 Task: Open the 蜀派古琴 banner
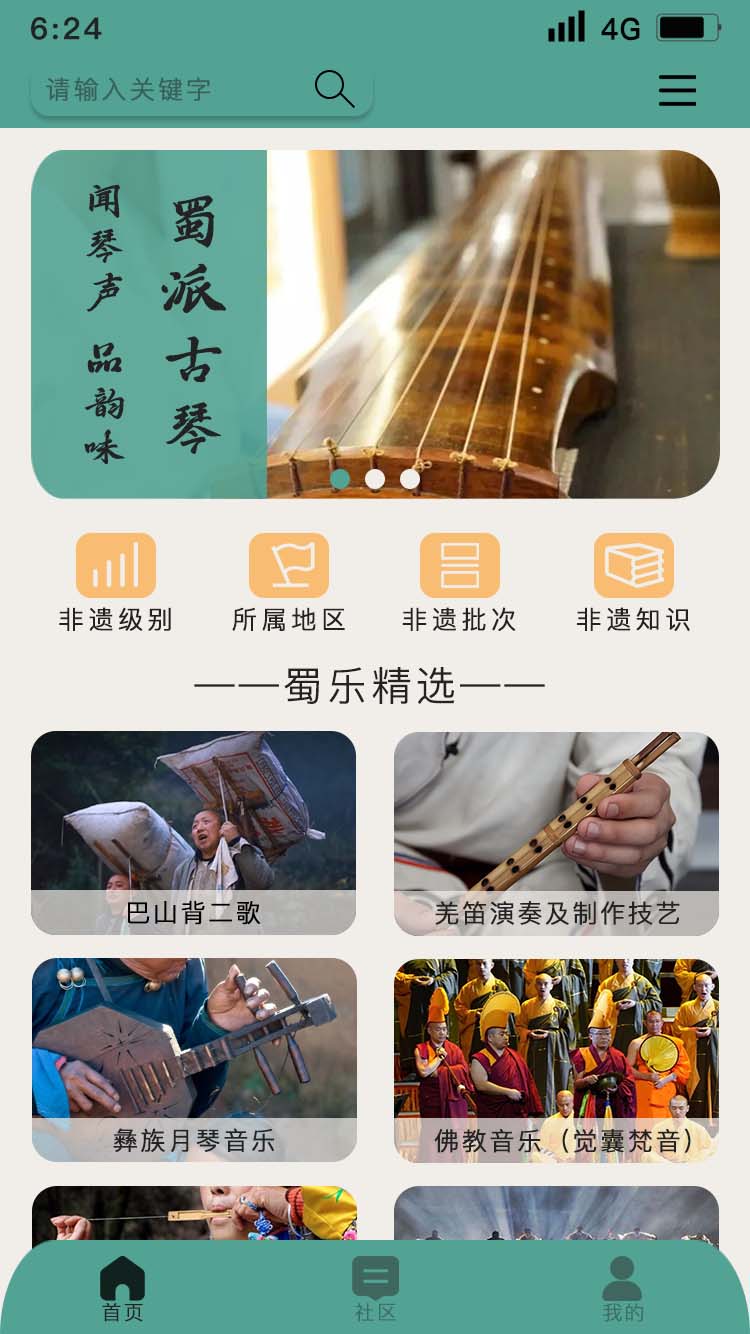tap(375, 324)
